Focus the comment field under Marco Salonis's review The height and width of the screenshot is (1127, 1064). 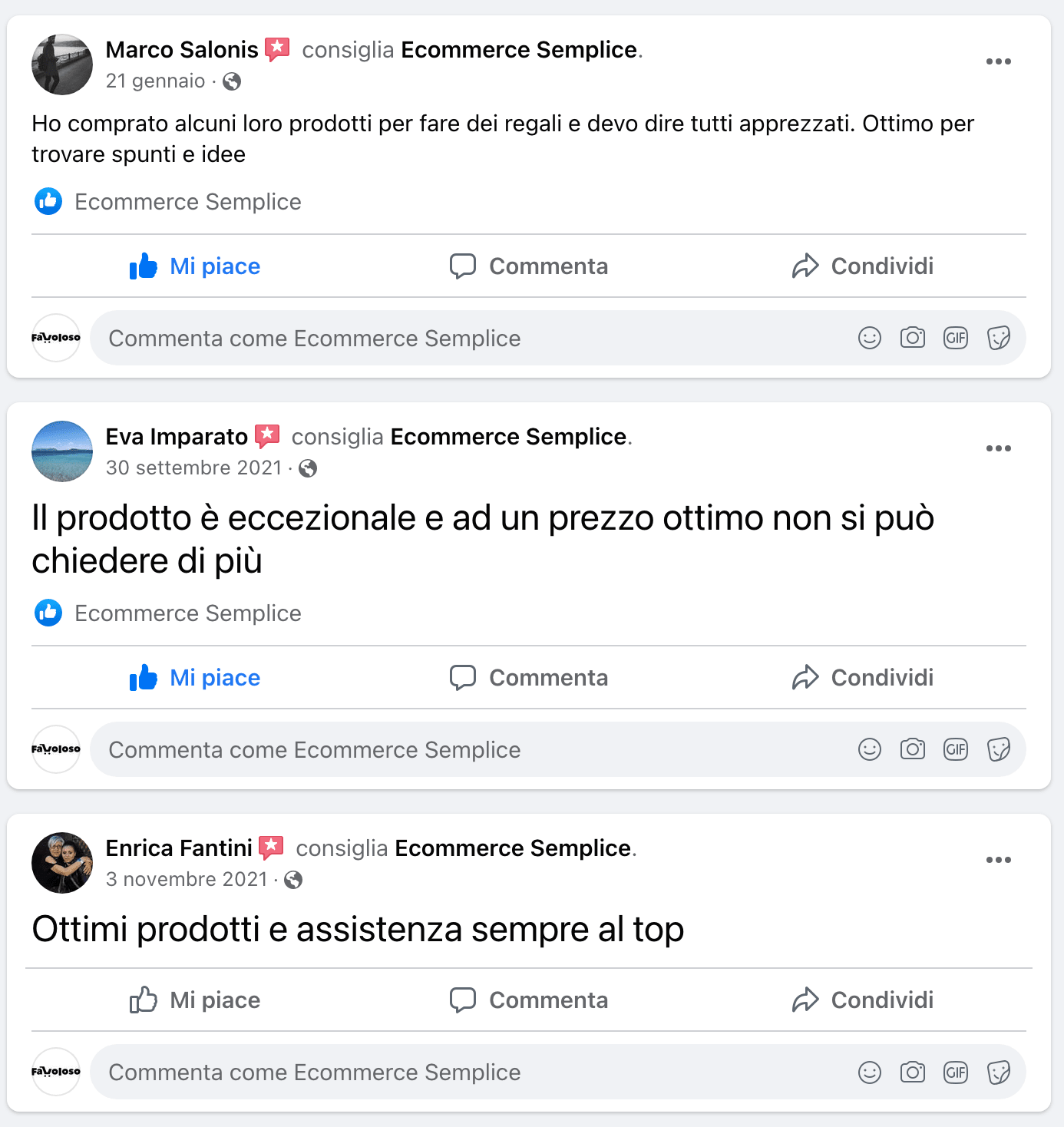(x=461, y=339)
